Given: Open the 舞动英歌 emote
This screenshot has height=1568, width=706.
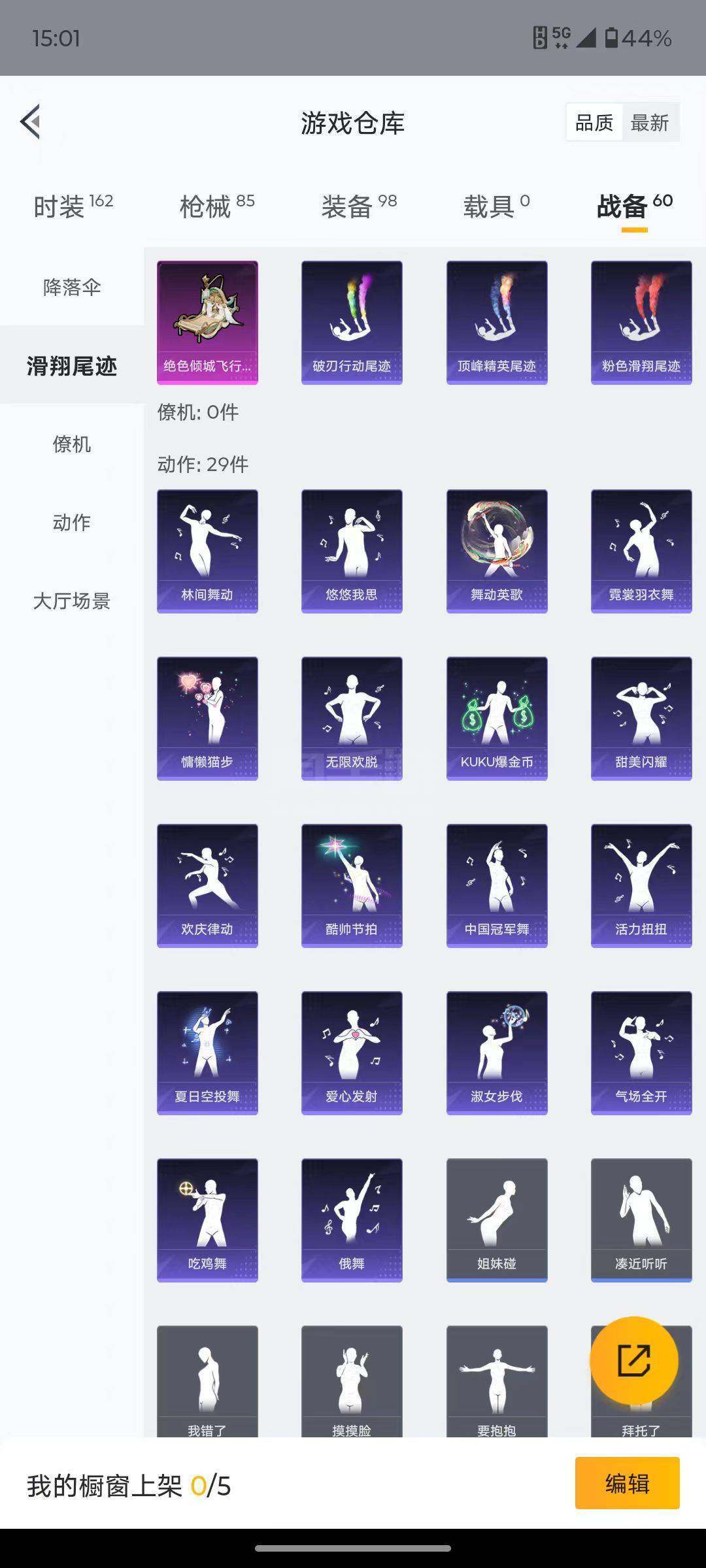Looking at the screenshot, I should click(497, 551).
